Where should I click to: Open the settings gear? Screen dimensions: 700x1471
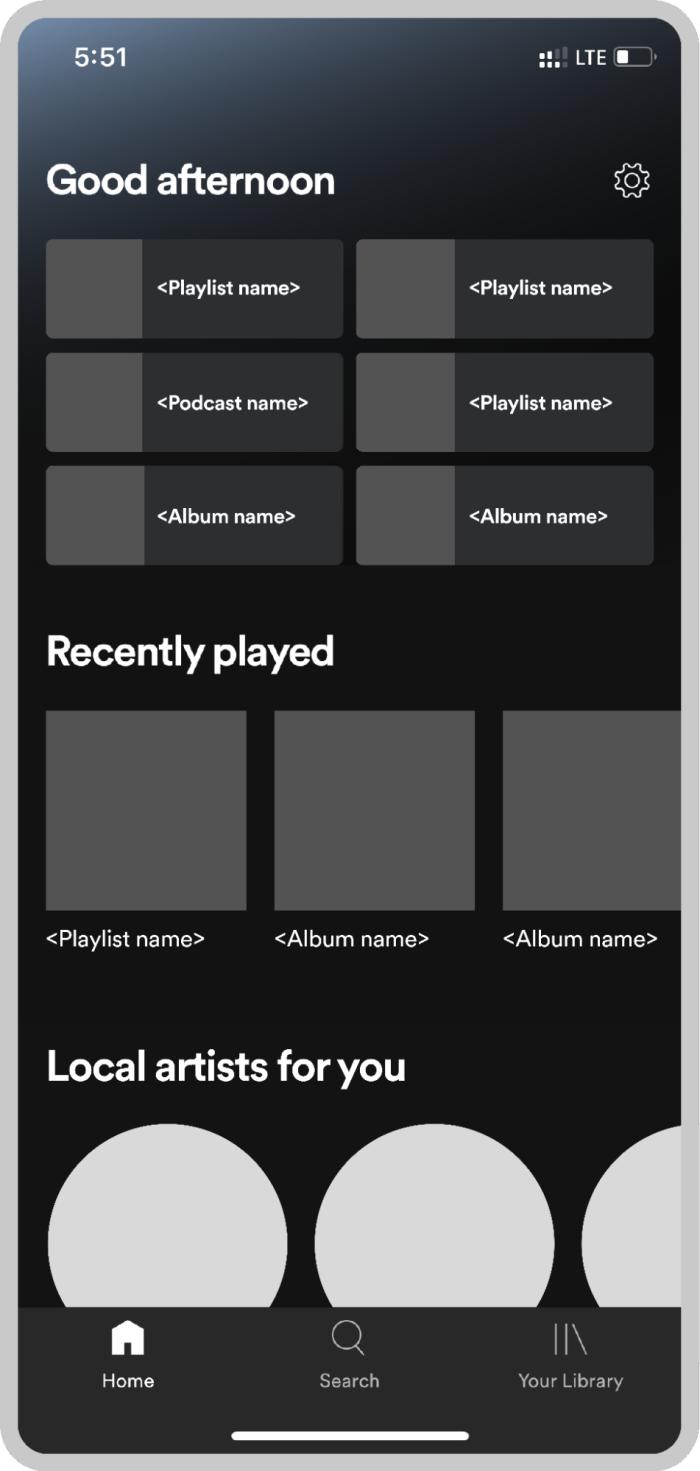pos(631,181)
